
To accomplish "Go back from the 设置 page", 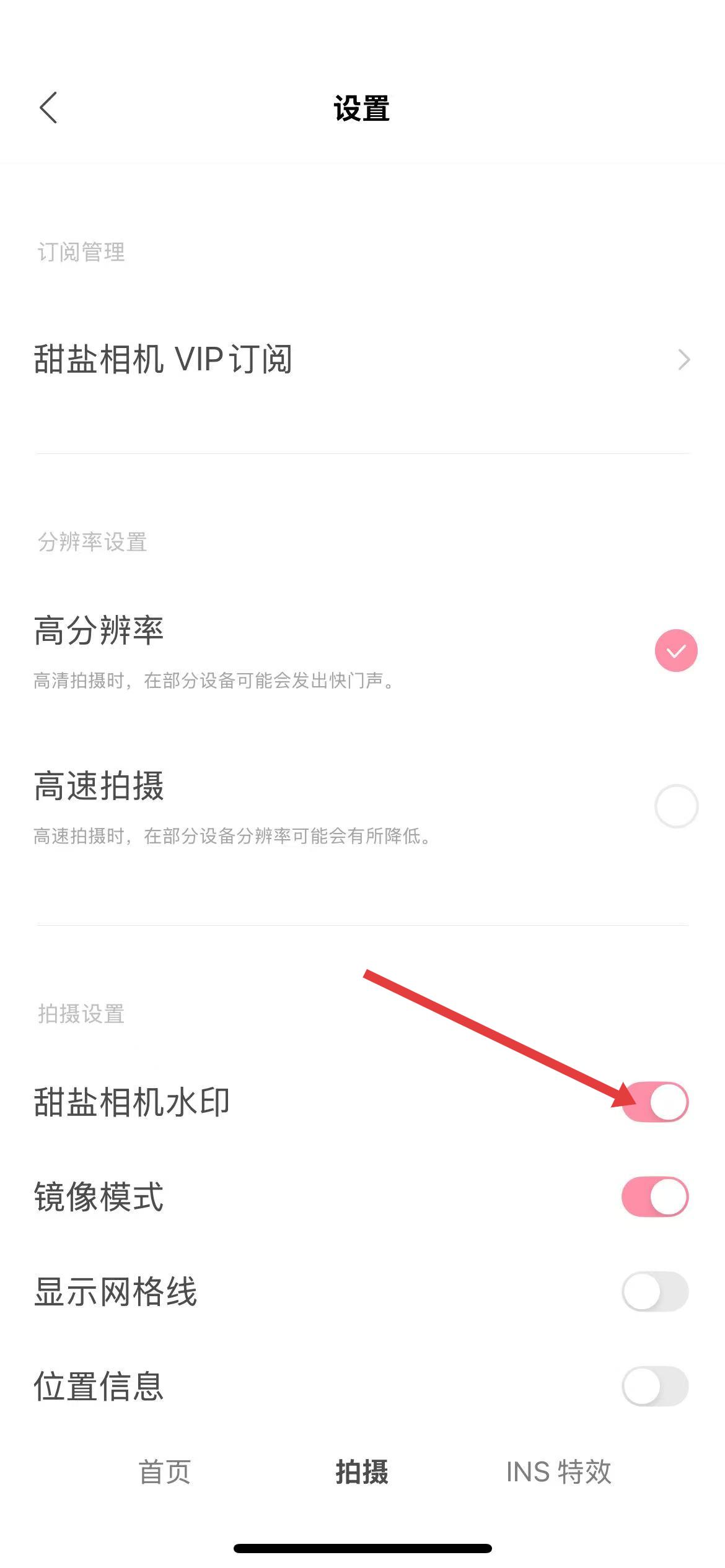I will tap(48, 108).
